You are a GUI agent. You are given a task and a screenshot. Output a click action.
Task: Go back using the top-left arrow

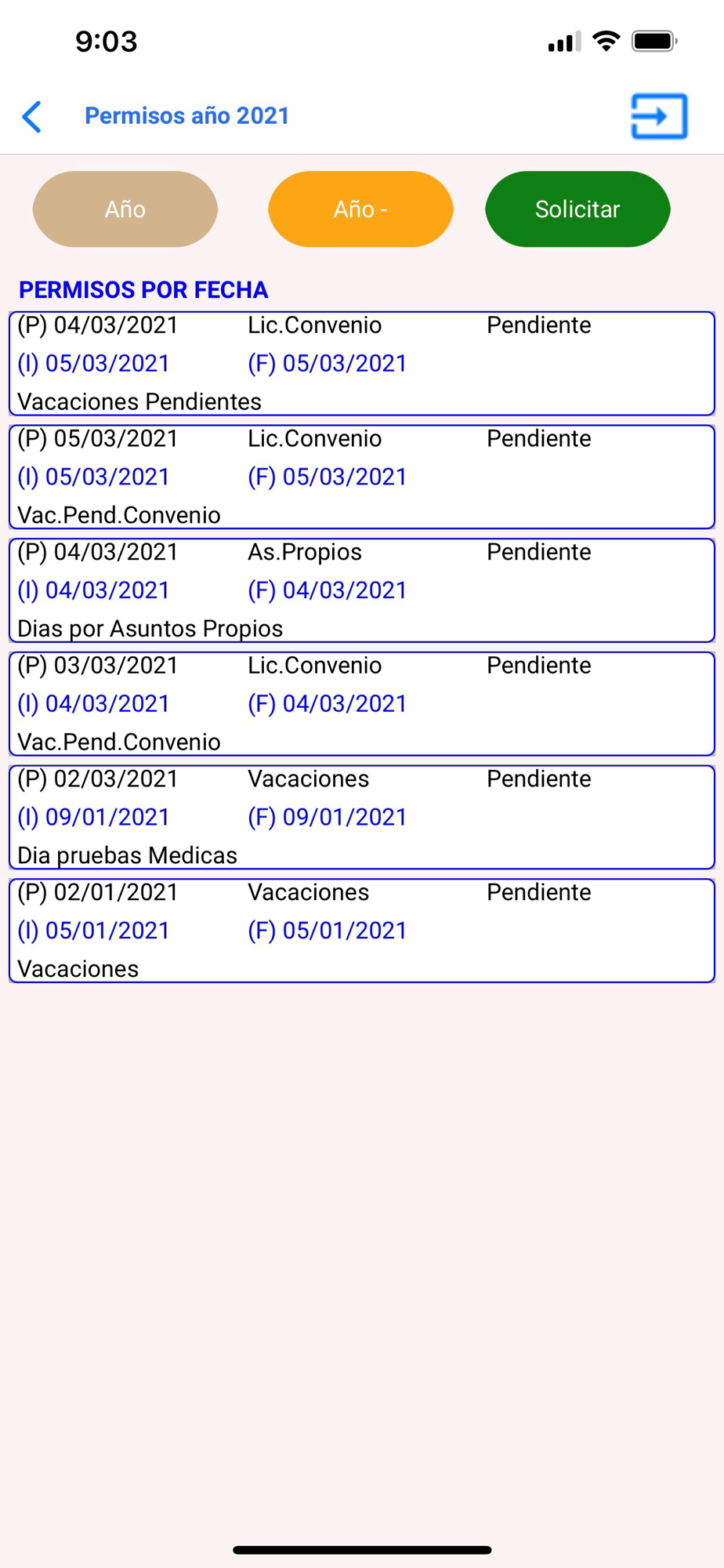click(x=32, y=117)
